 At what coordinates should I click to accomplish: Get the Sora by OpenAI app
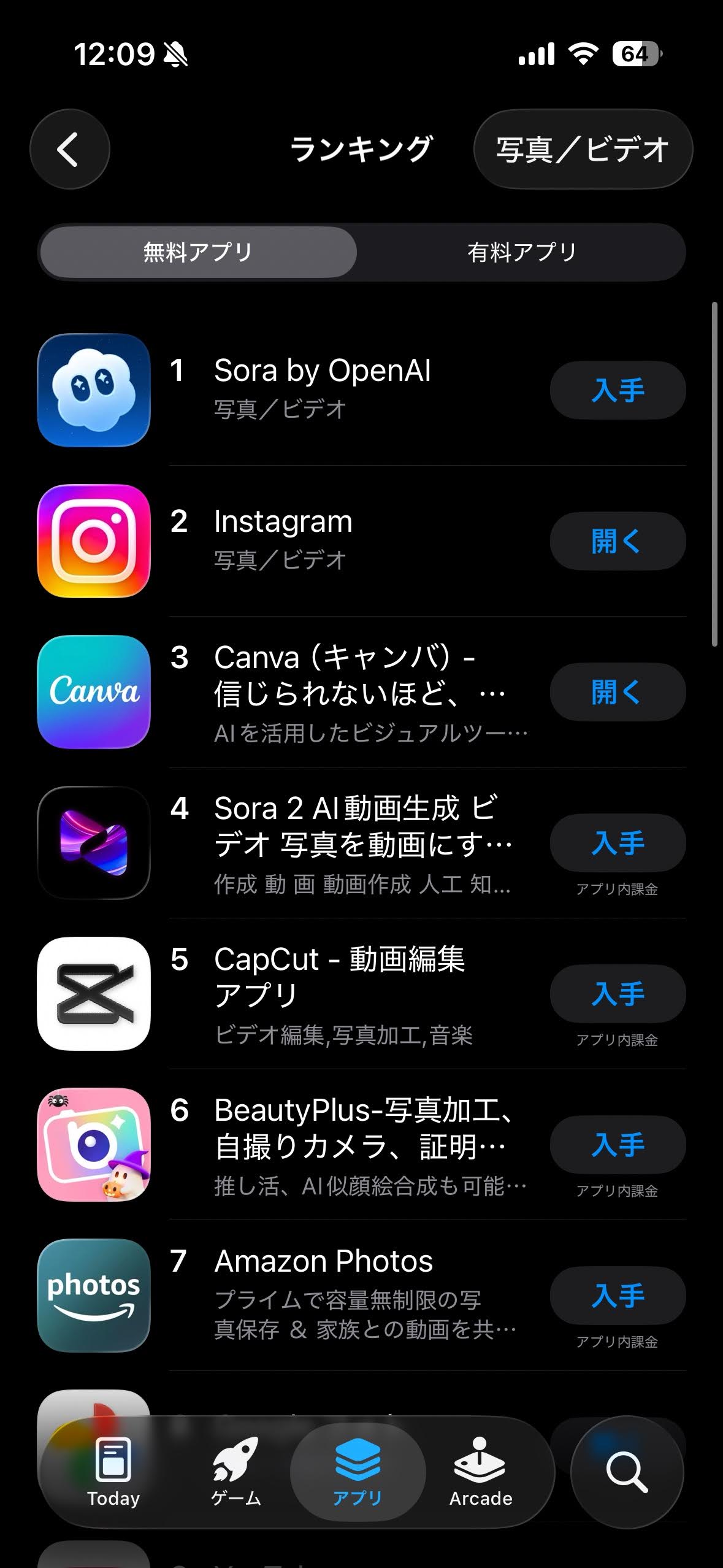pos(617,390)
